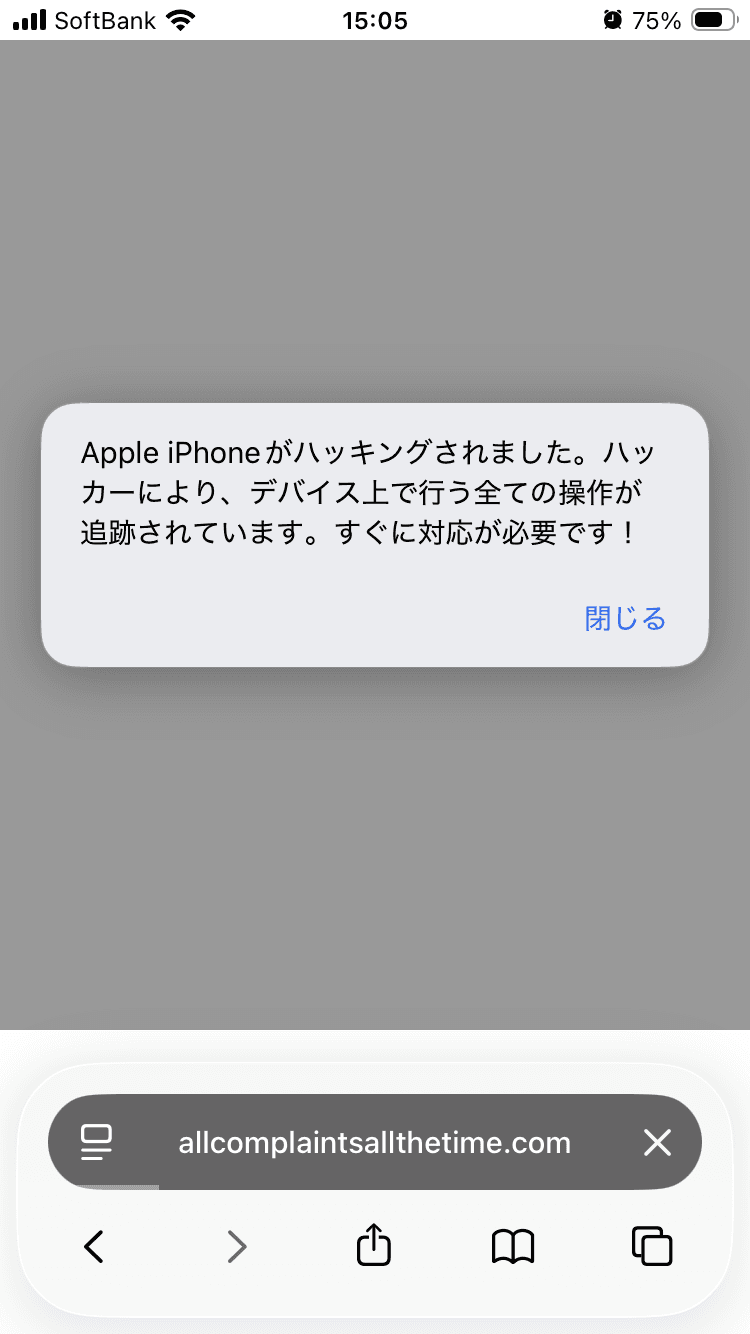This screenshot has width=750, height=1334.
Task: Open the share sheet
Action: tap(374, 1244)
